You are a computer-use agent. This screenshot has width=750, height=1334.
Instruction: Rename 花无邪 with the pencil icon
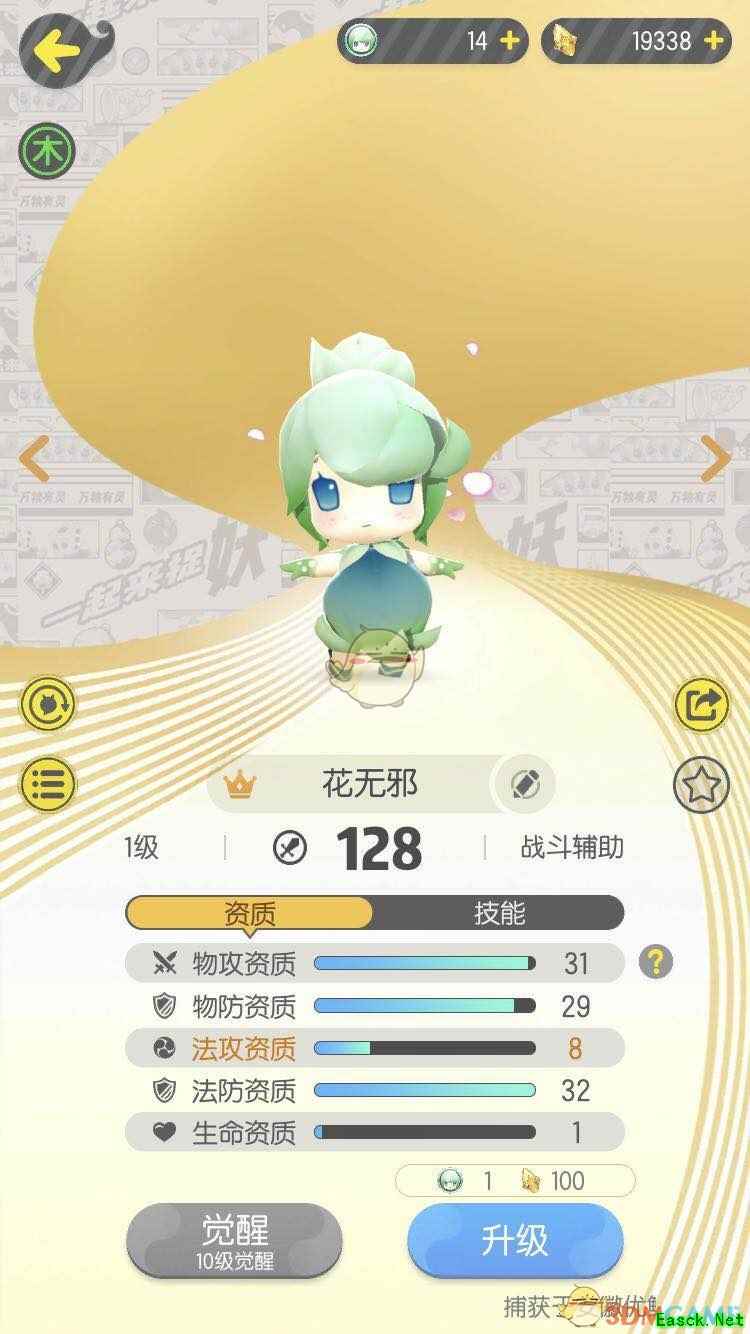[x=525, y=785]
